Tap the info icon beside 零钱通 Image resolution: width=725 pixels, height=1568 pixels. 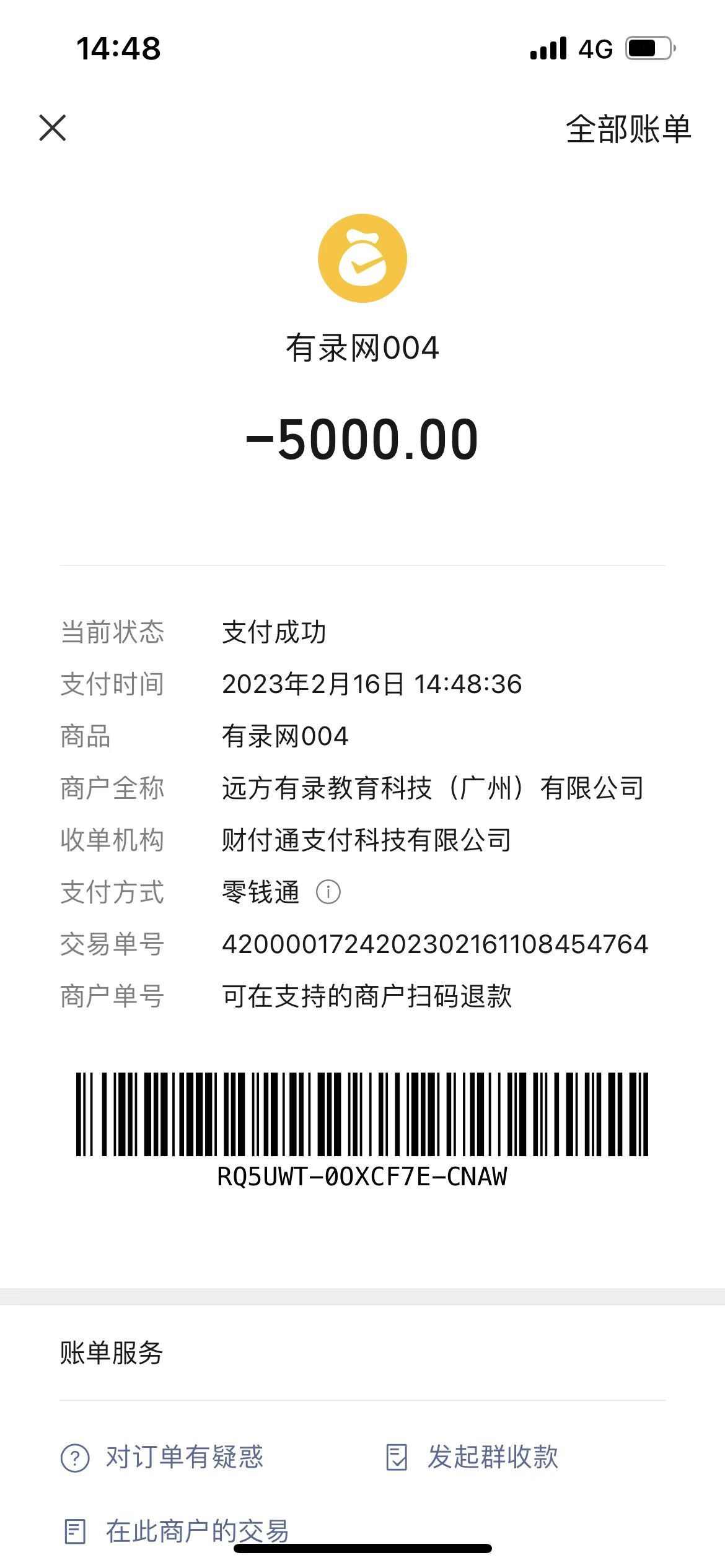(328, 892)
